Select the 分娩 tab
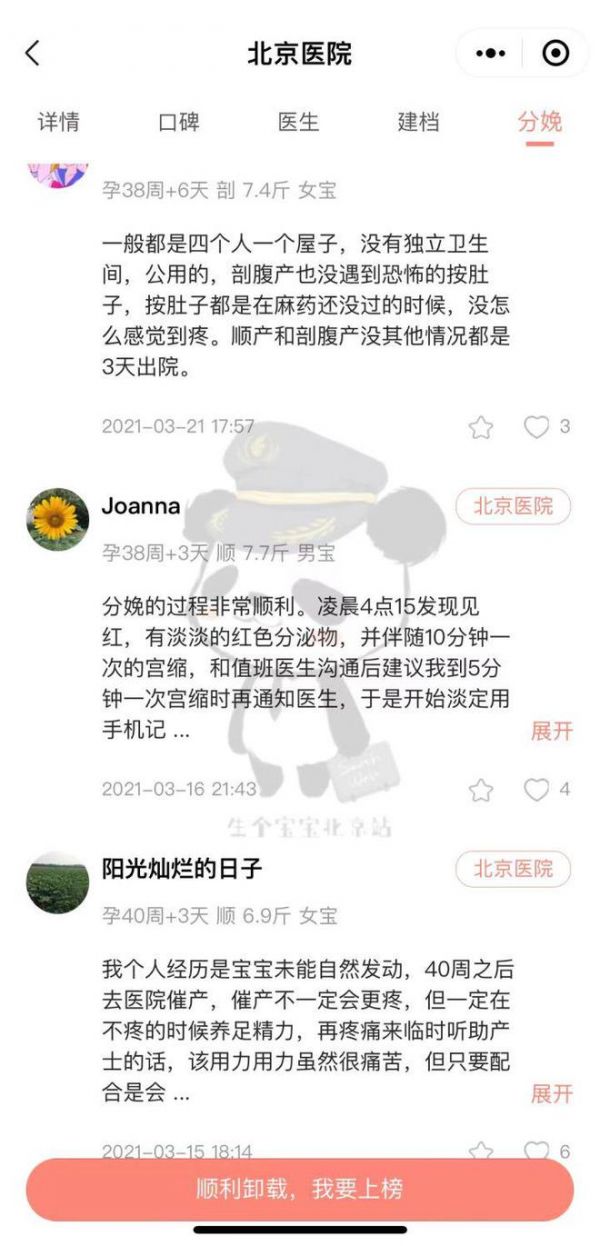This screenshot has width=600, height=1246. tap(539, 122)
